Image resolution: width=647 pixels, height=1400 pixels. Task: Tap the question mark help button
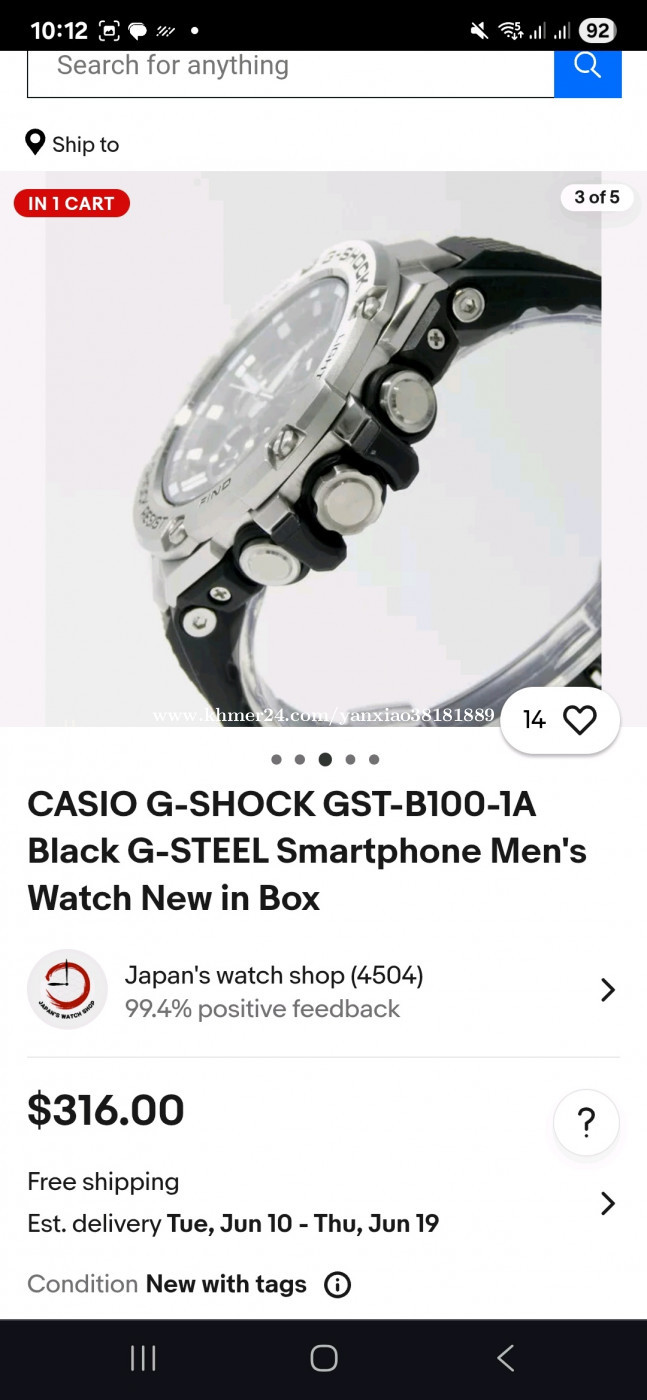click(587, 1122)
